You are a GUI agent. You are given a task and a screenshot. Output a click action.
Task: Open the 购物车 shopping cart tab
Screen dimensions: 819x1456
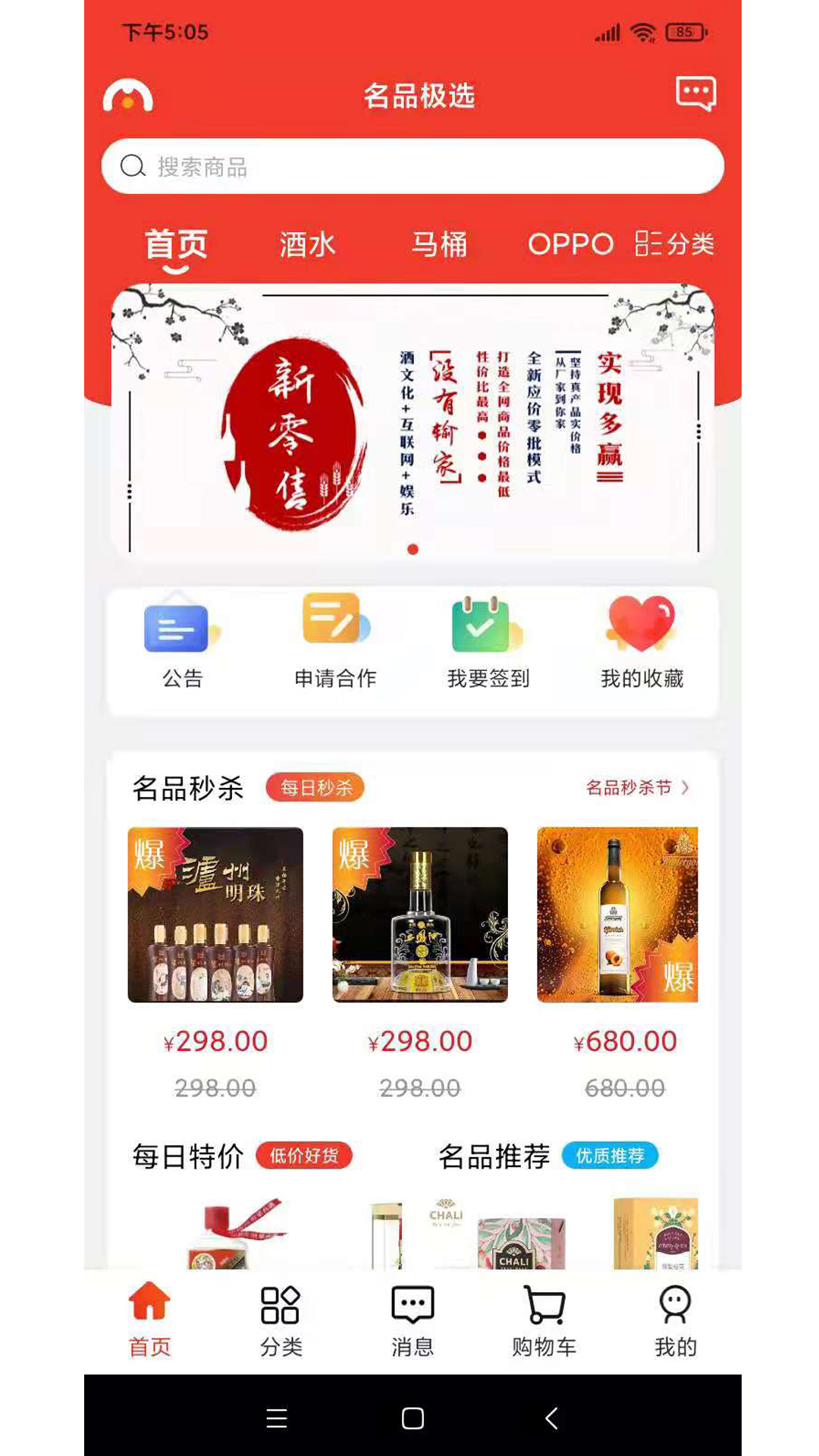tap(544, 1320)
